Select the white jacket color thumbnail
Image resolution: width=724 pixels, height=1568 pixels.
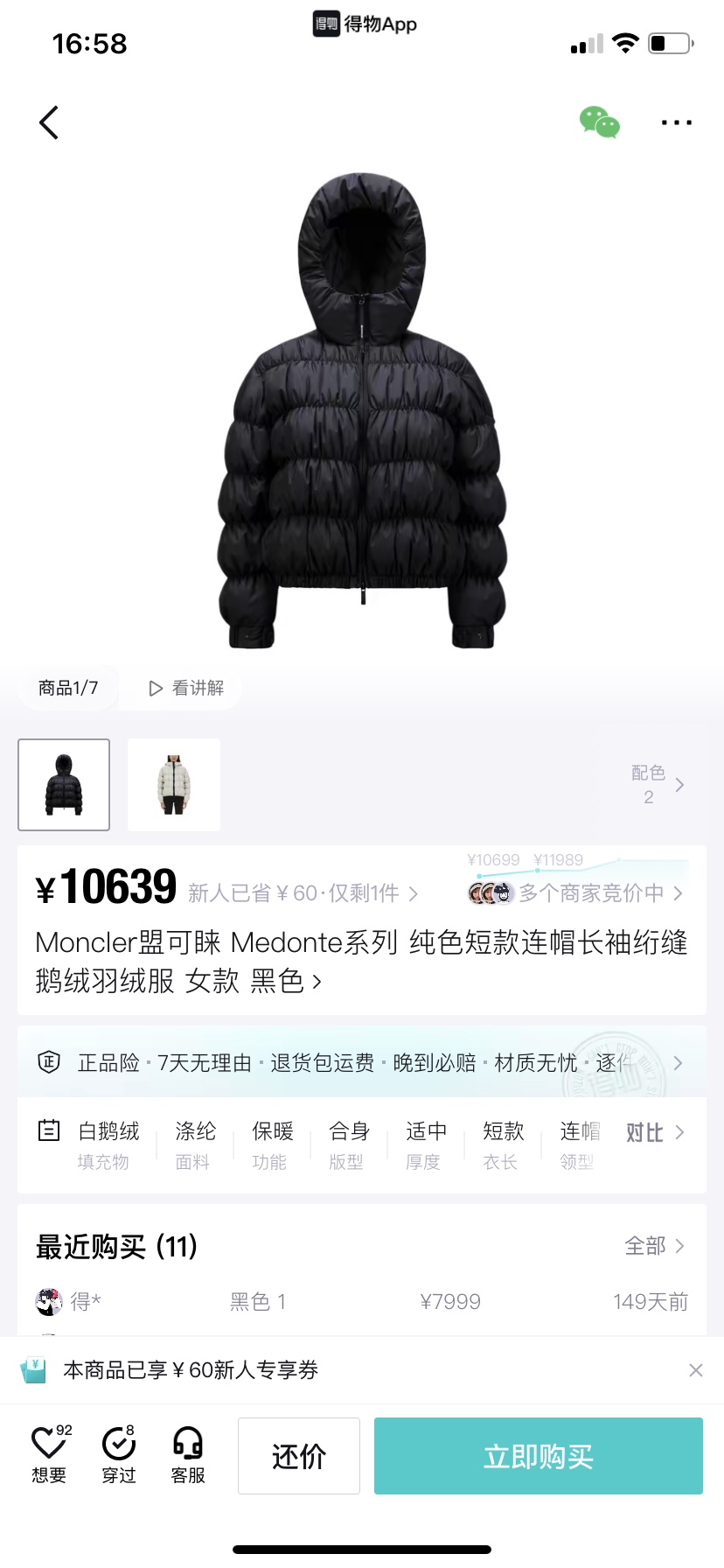click(174, 785)
